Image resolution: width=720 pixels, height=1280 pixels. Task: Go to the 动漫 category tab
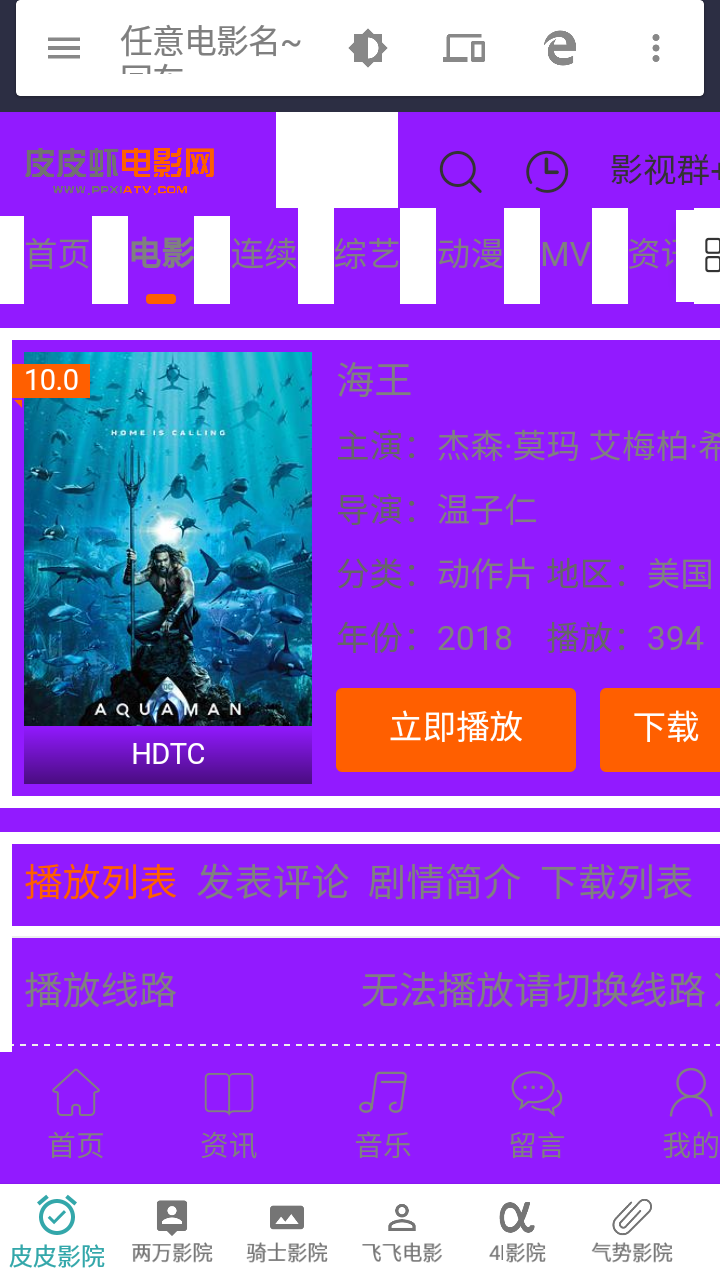(x=470, y=255)
